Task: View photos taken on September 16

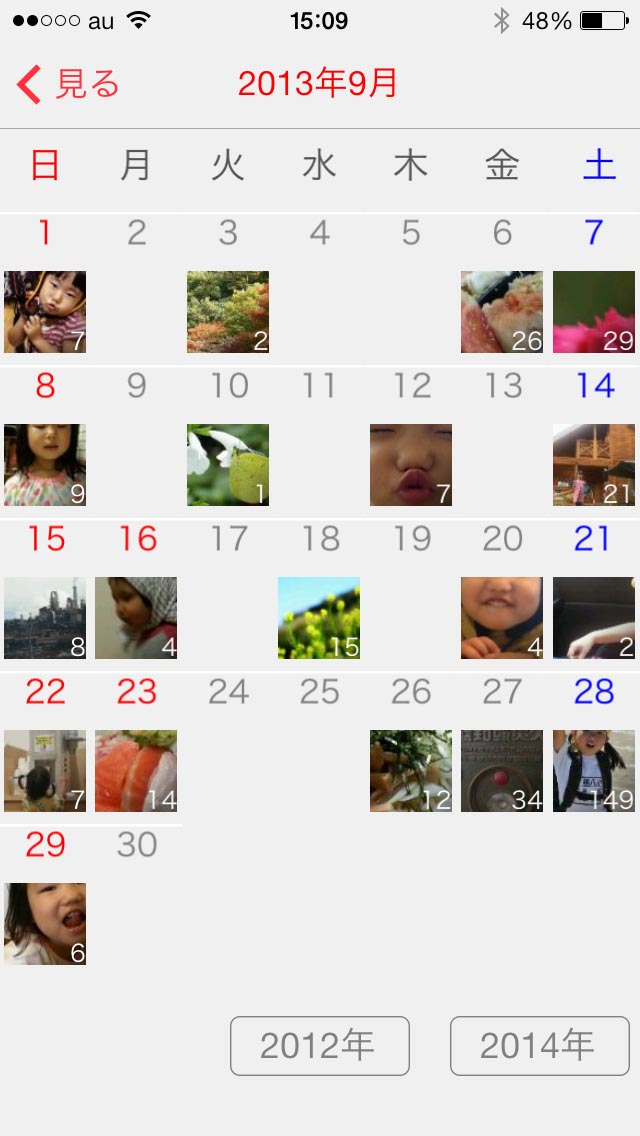Action: (x=136, y=618)
